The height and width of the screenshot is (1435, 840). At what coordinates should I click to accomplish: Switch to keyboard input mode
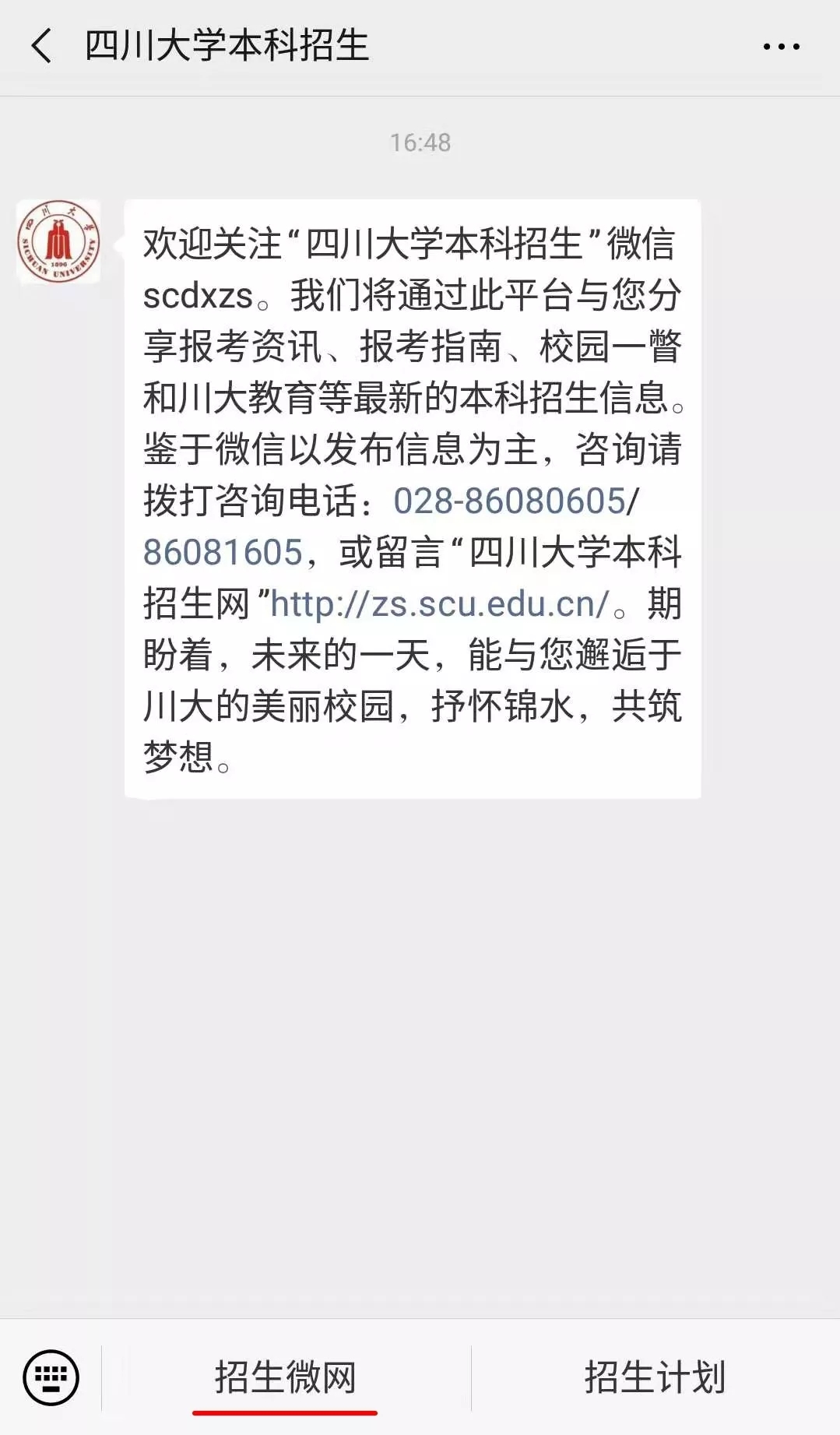[x=51, y=1377]
